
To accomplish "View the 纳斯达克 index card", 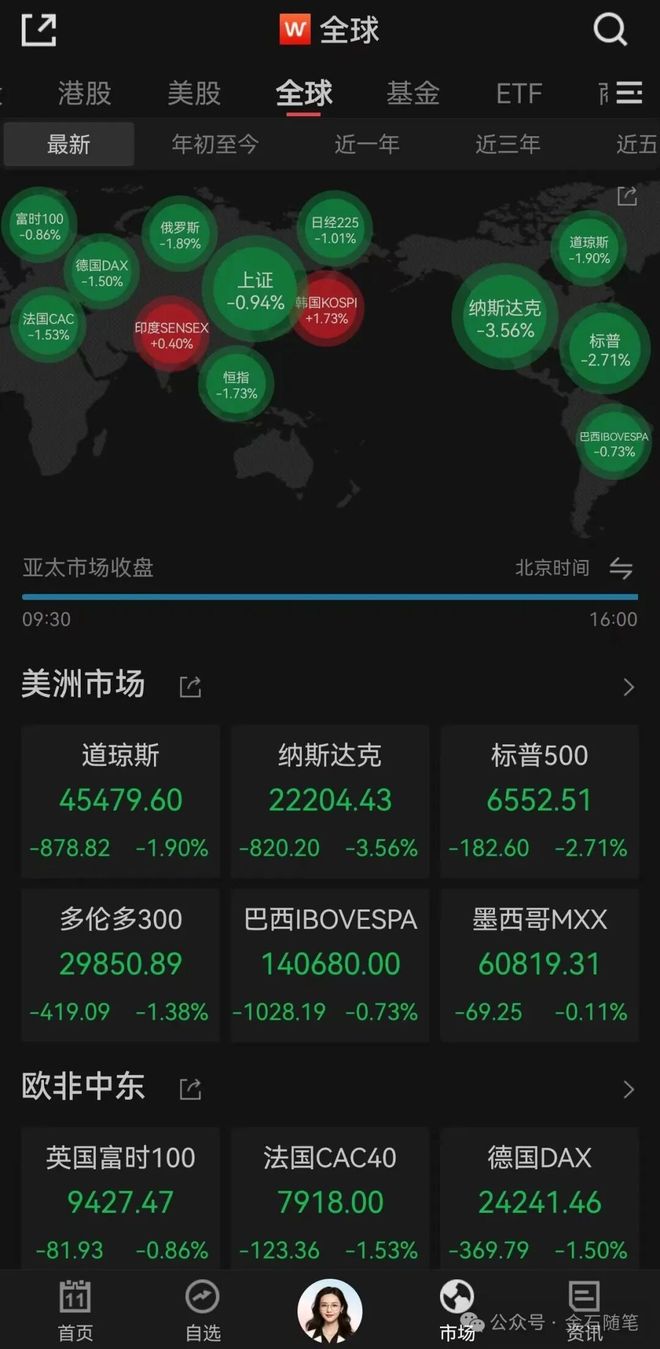I will [x=330, y=801].
